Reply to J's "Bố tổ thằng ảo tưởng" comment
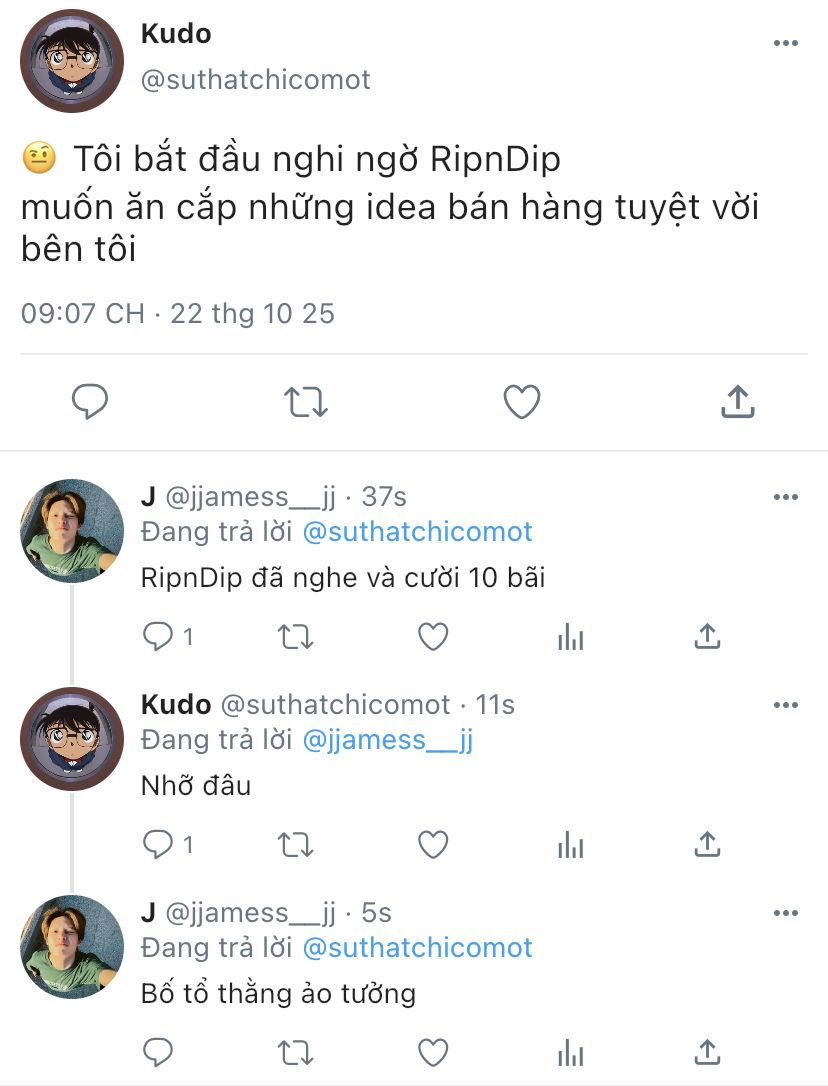Screen dimensions: 828x1086 coord(157,1053)
